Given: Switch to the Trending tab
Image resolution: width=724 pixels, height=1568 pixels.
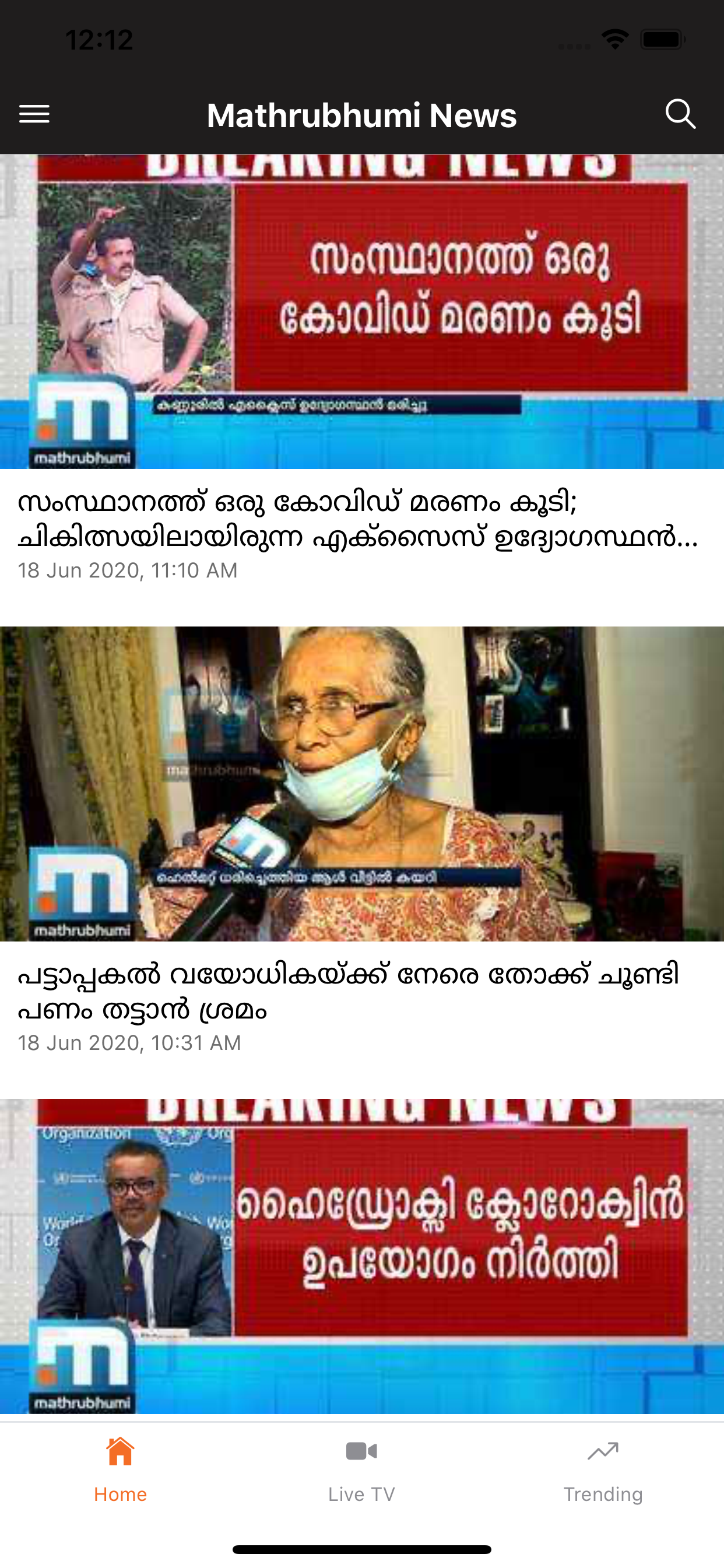Looking at the screenshot, I should point(603,1473).
